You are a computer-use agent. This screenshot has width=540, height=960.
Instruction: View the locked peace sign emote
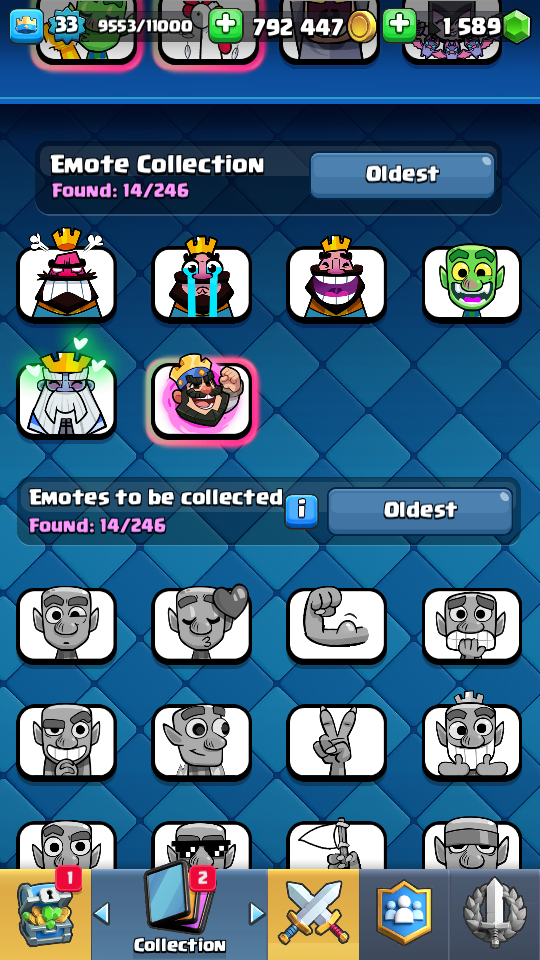337,742
